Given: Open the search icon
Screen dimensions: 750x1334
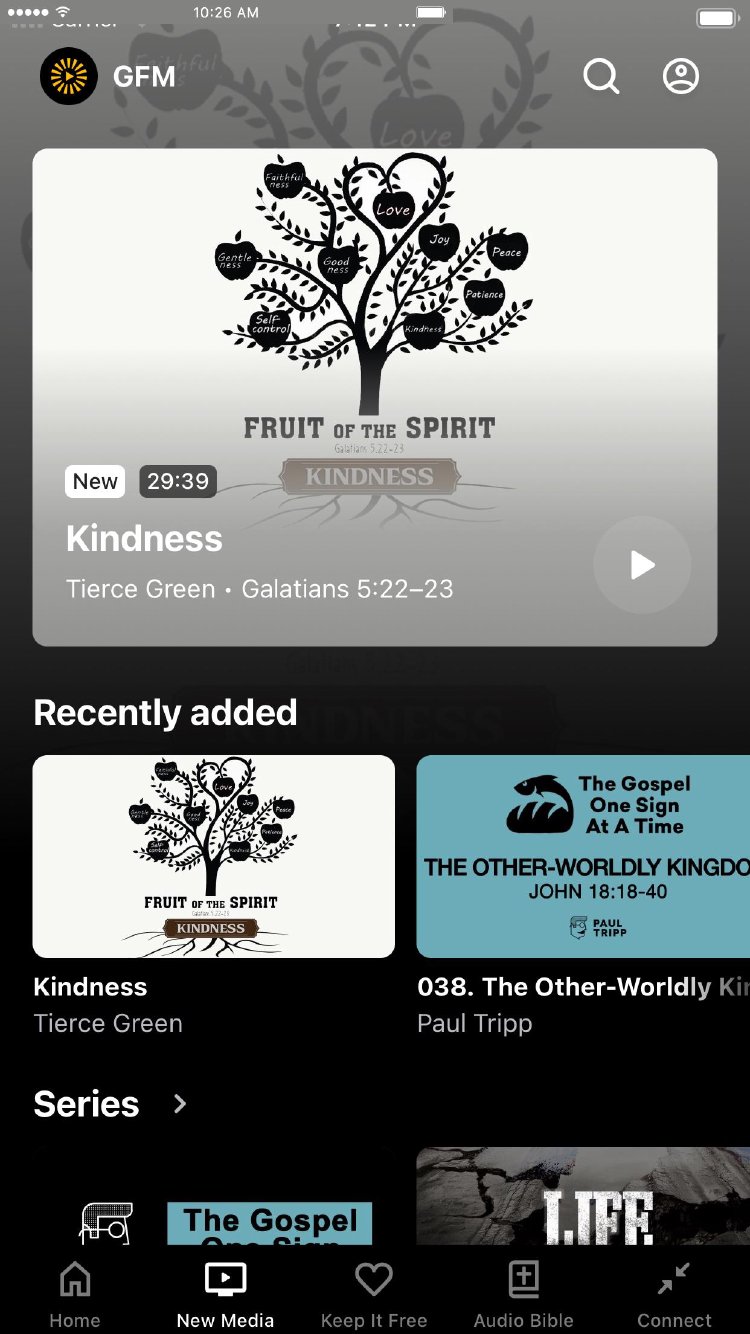Looking at the screenshot, I should click(601, 76).
